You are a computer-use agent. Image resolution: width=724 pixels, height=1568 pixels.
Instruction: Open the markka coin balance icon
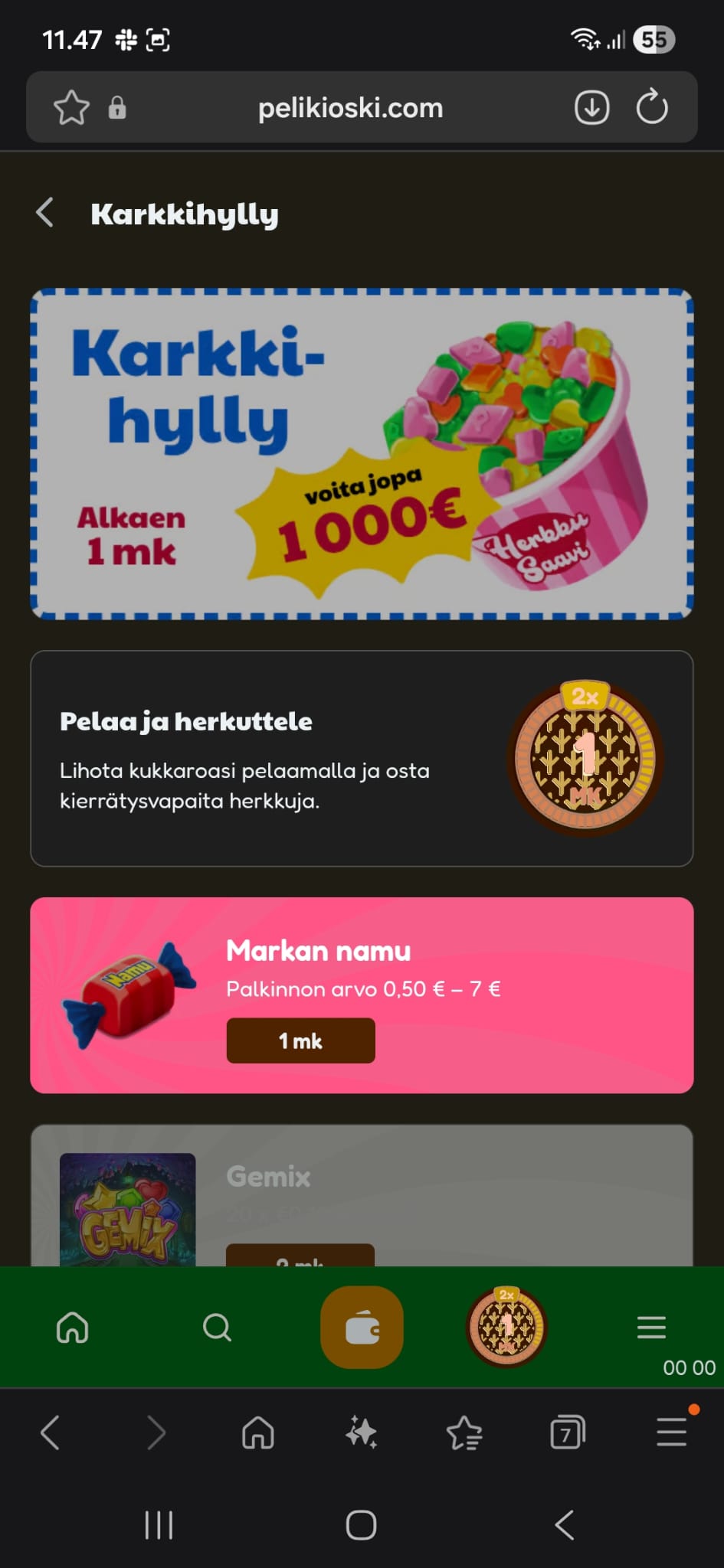click(504, 1328)
